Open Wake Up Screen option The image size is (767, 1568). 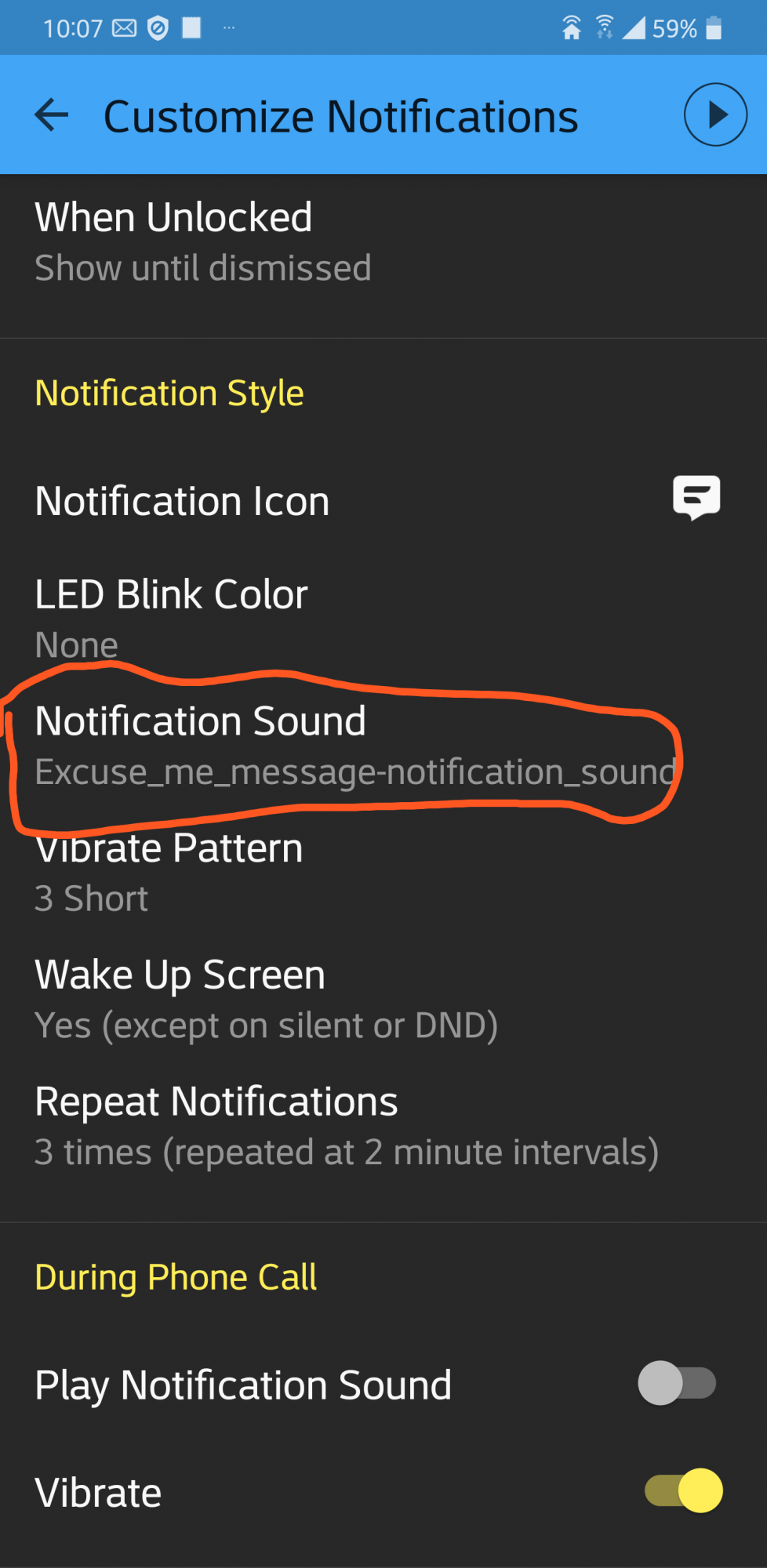[x=383, y=1000]
